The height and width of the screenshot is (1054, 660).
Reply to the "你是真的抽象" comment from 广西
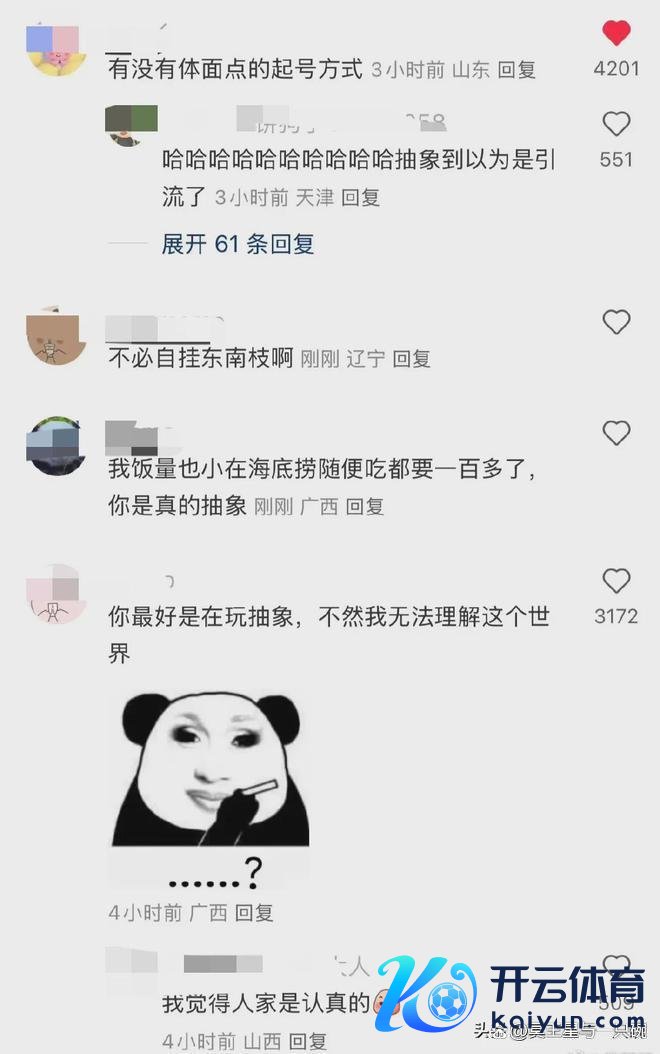click(364, 507)
